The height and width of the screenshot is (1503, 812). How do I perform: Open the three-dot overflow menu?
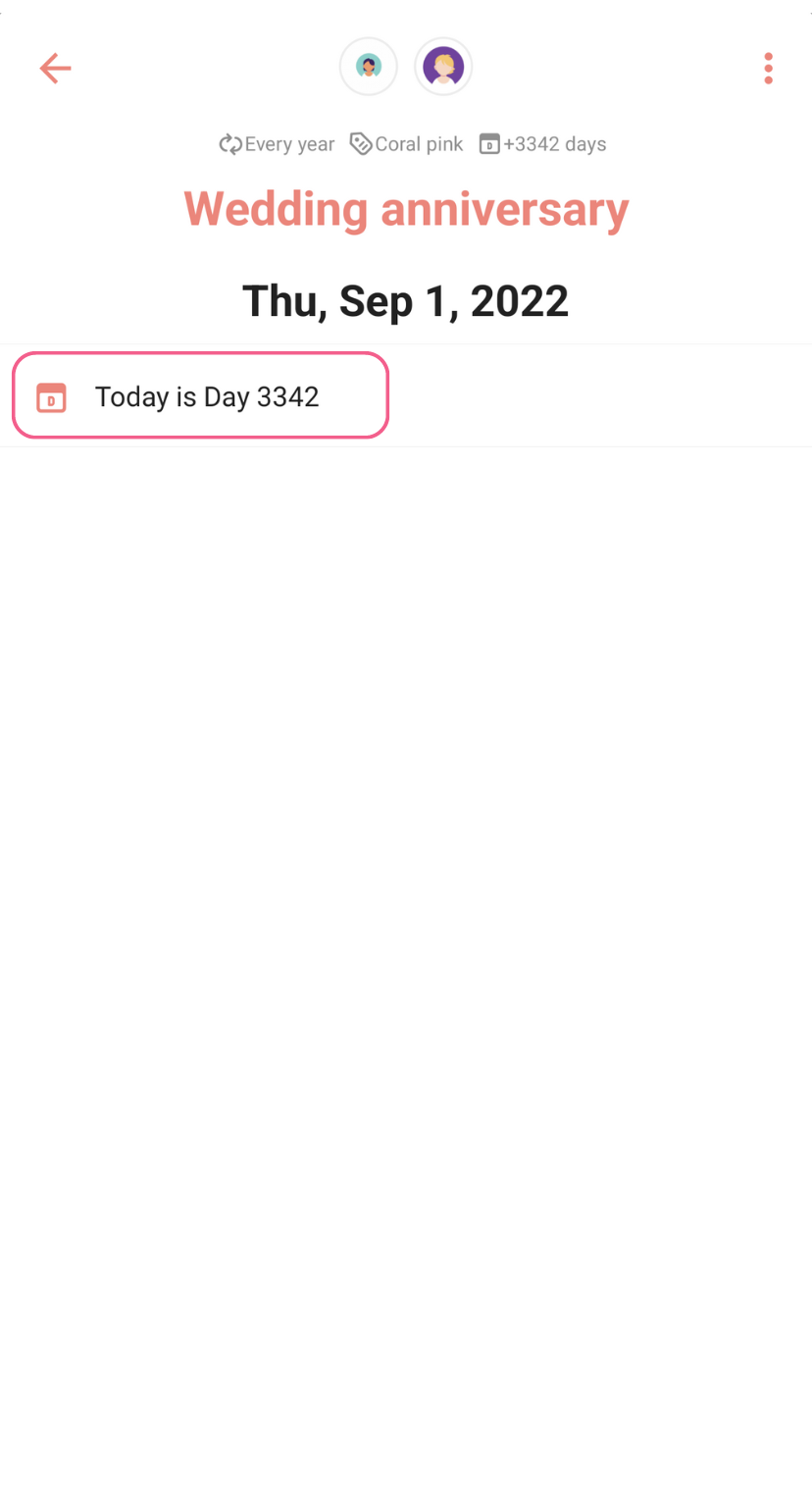click(768, 68)
